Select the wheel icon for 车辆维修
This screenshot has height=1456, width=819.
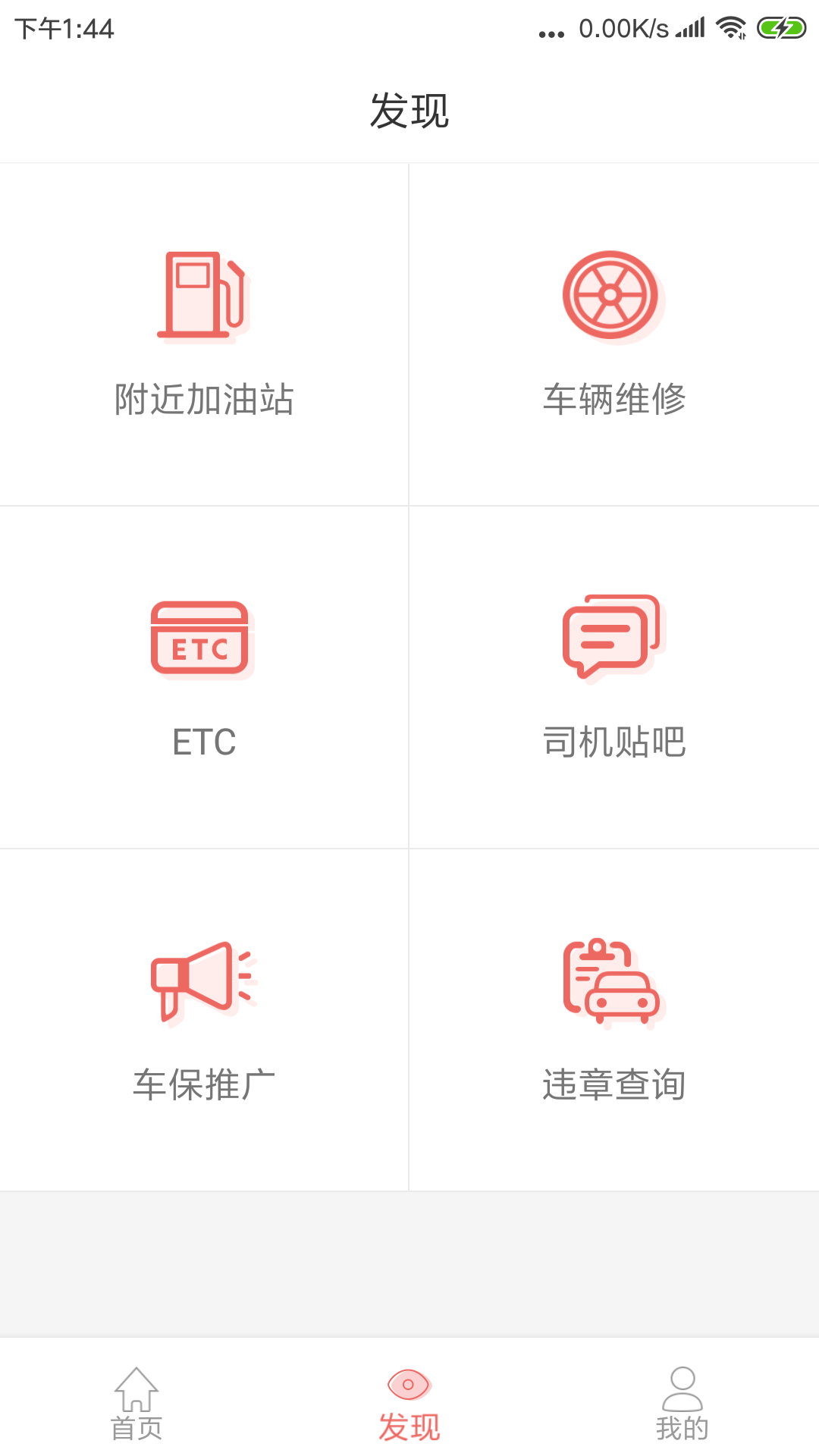613,296
